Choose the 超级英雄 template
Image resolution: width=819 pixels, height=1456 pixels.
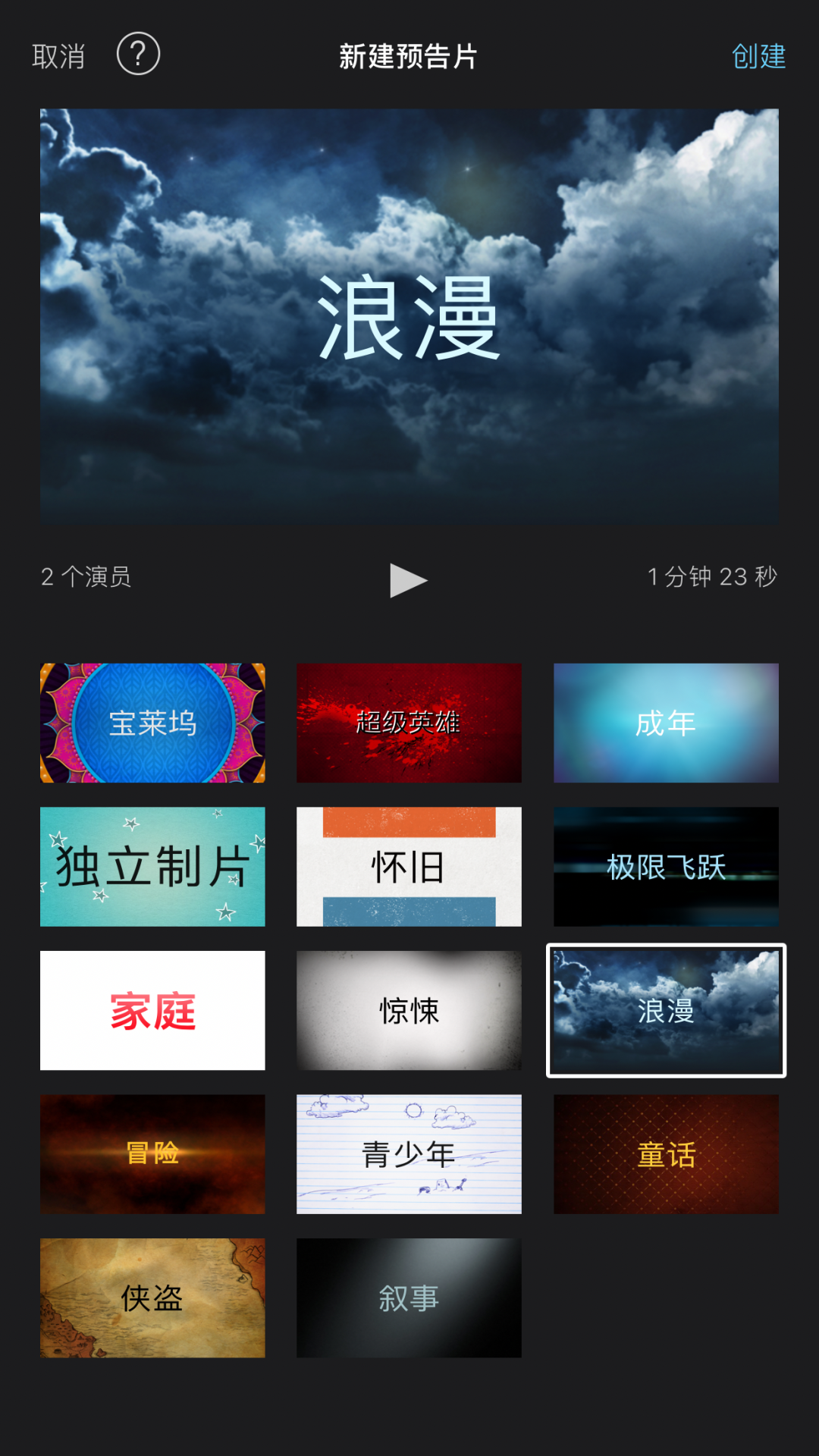409,723
